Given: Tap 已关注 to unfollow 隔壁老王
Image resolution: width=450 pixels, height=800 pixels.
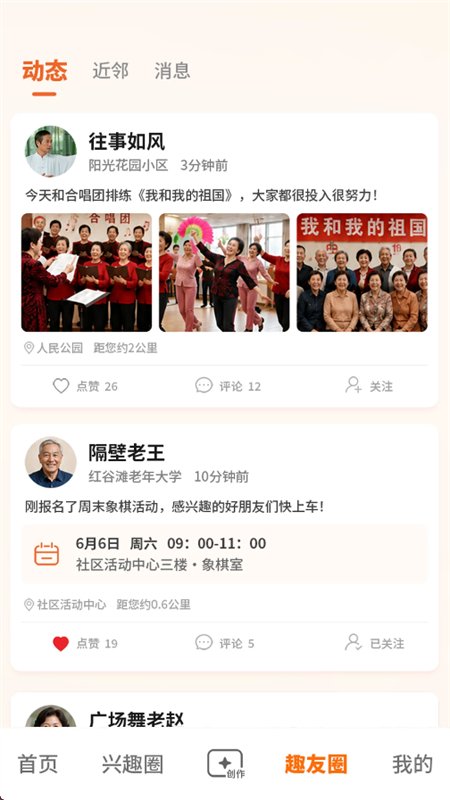Looking at the screenshot, I should (374, 643).
